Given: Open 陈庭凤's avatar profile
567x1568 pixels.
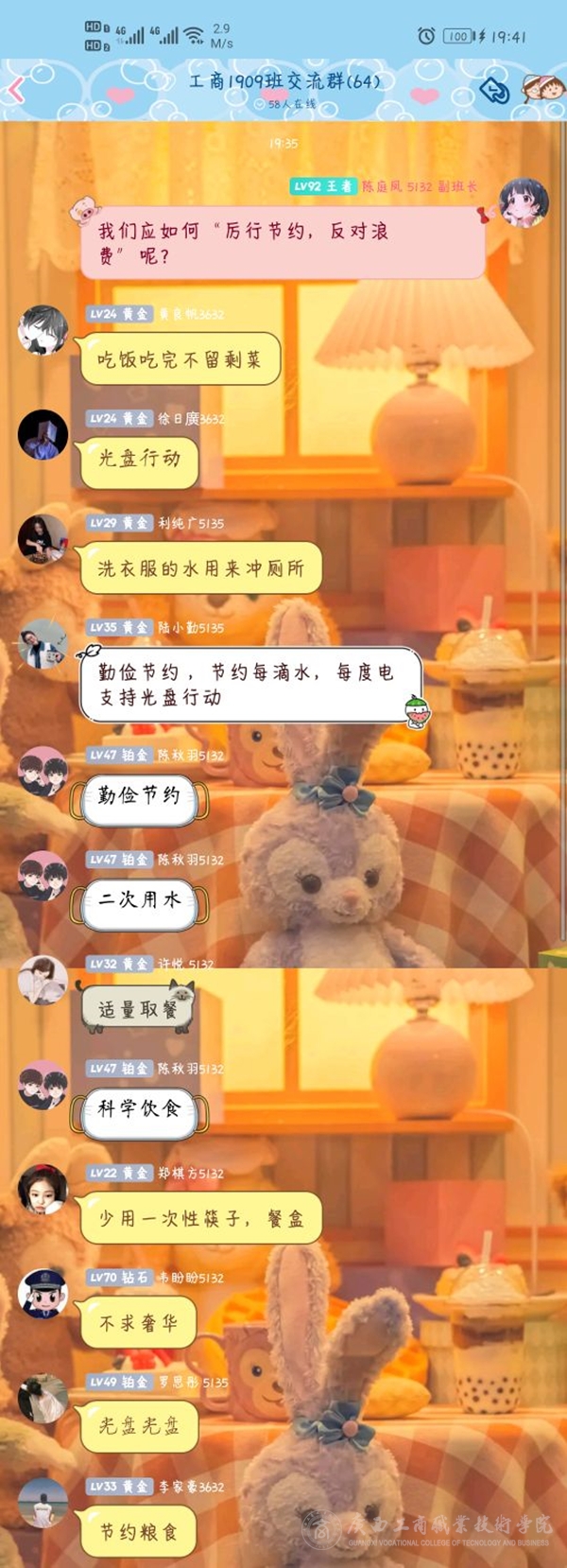Looking at the screenshot, I should point(523,203).
